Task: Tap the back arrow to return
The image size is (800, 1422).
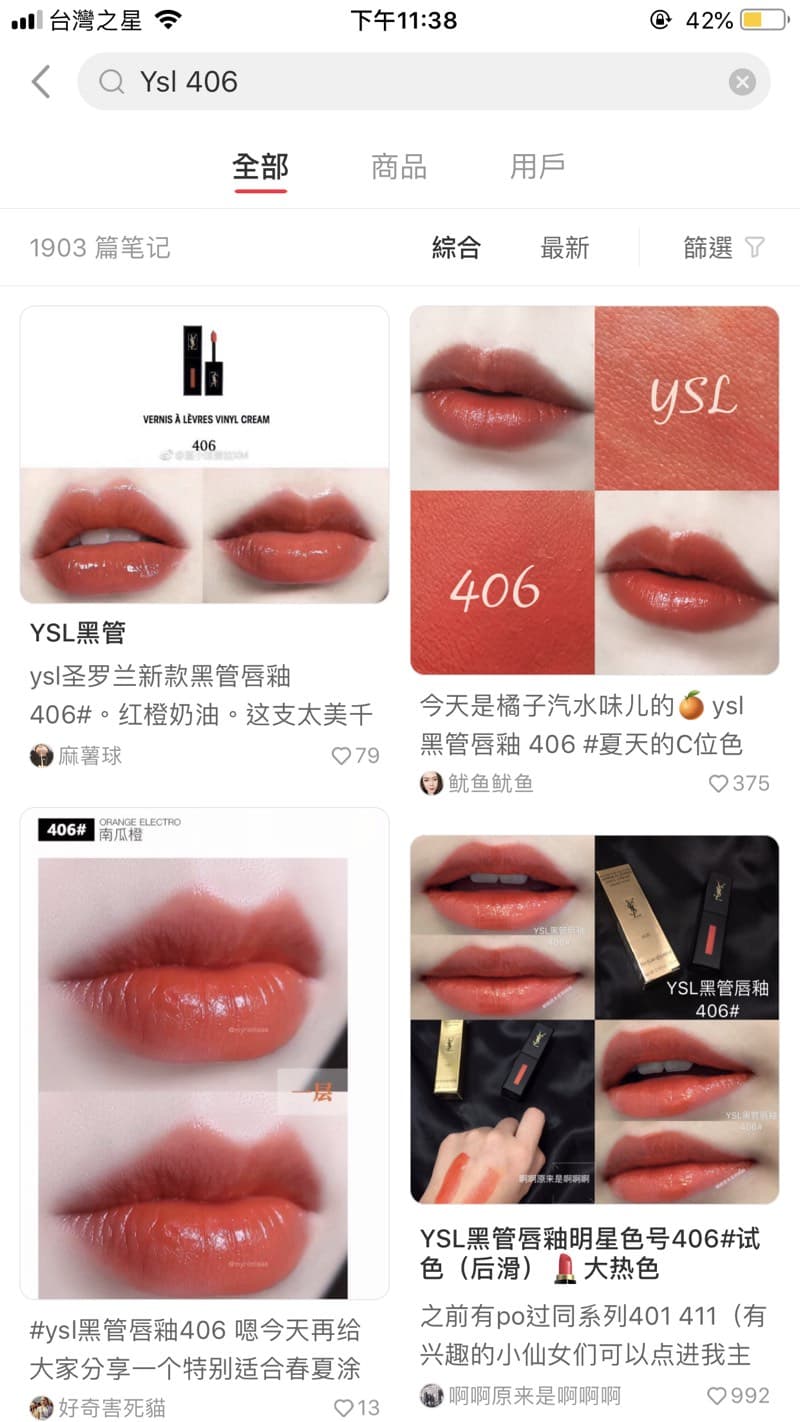Action: pyautogui.click(x=40, y=82)
